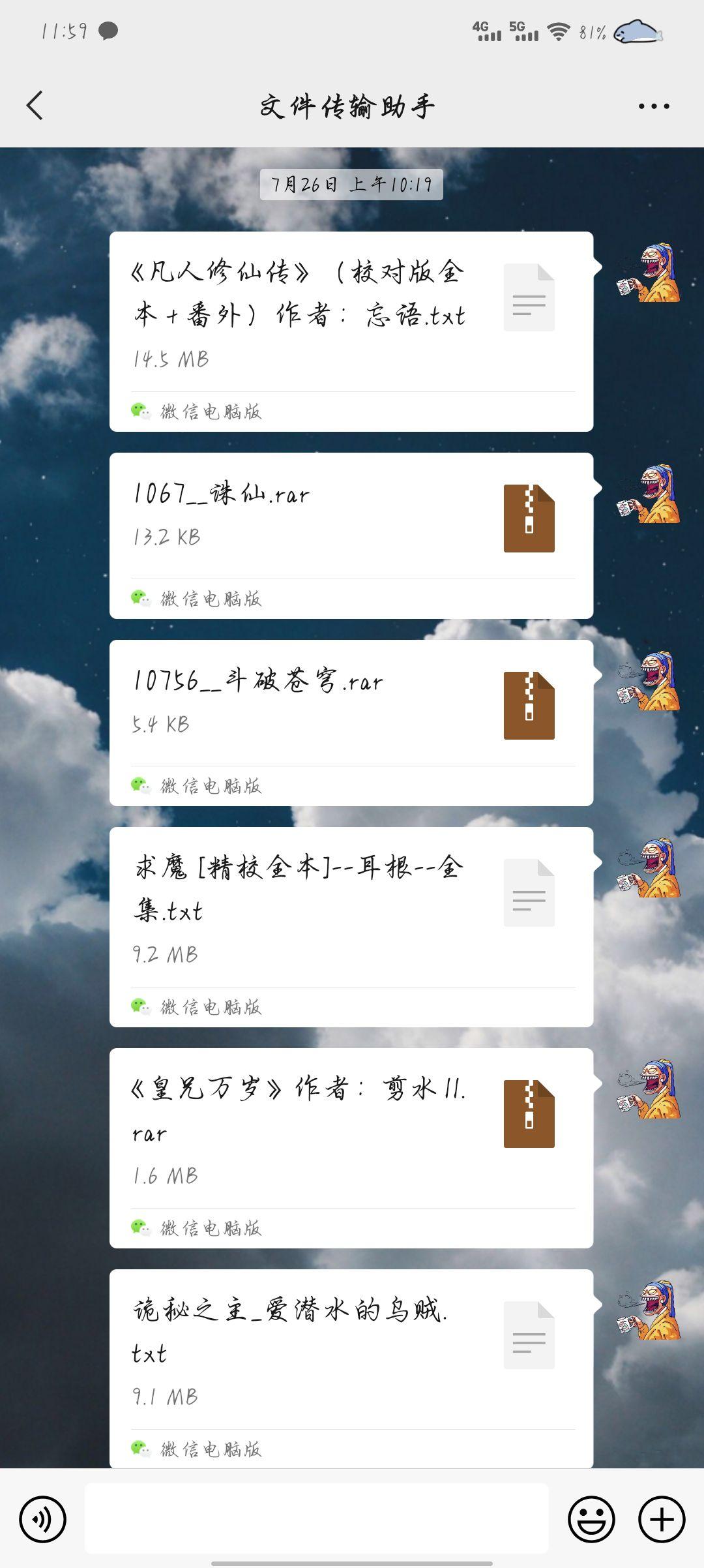Open the 10756__斗破苍穹.rar file

point(351,723)
